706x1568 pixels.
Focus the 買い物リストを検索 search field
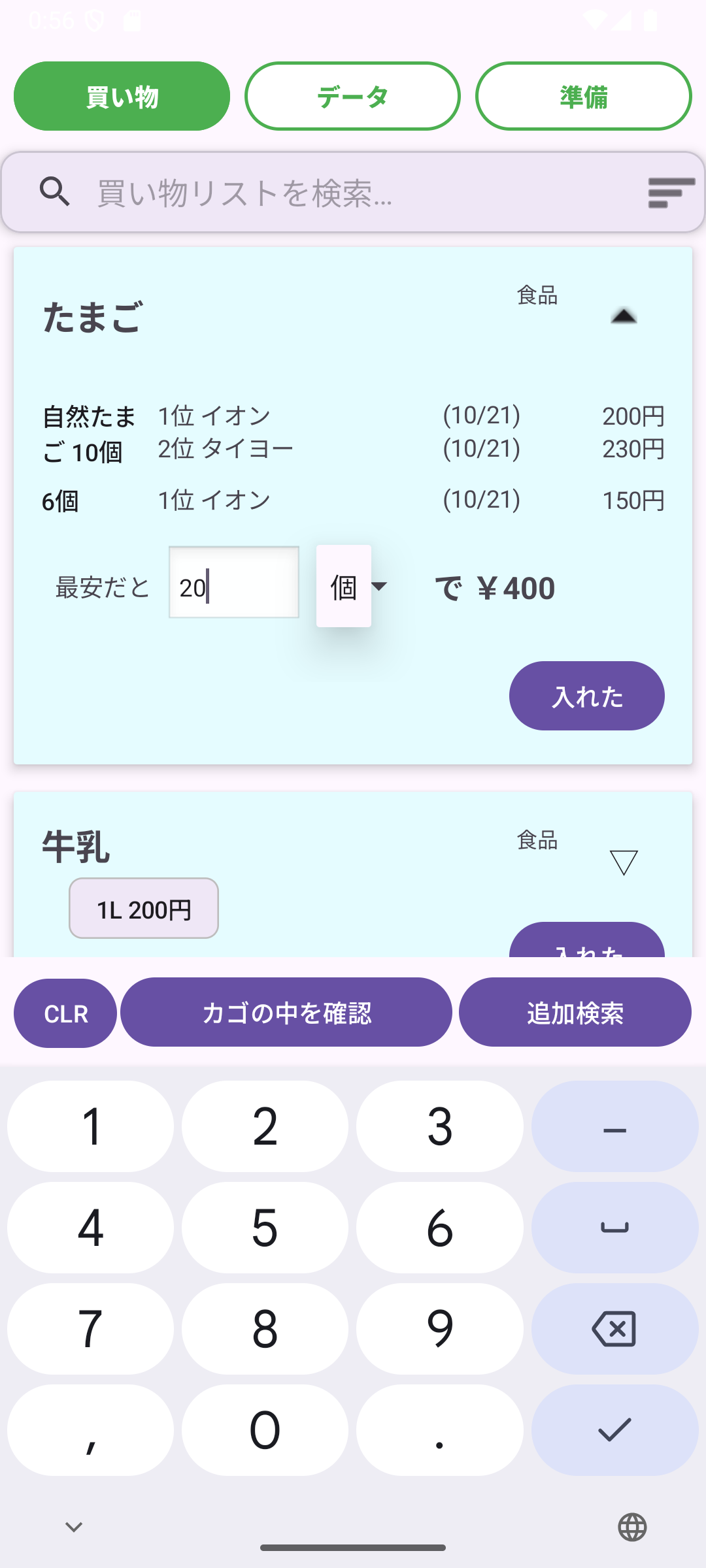353,193
